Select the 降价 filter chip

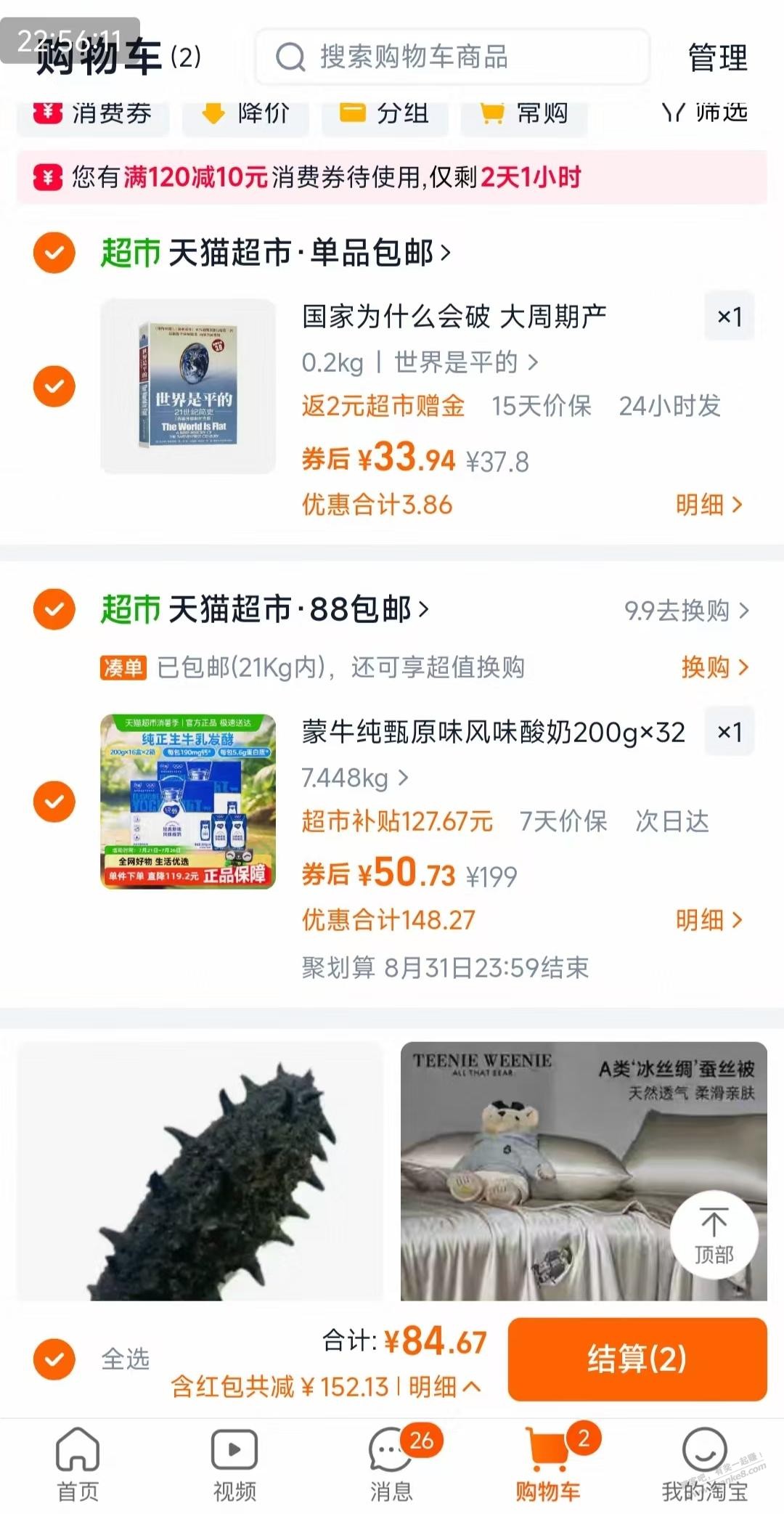click(245, 114)
